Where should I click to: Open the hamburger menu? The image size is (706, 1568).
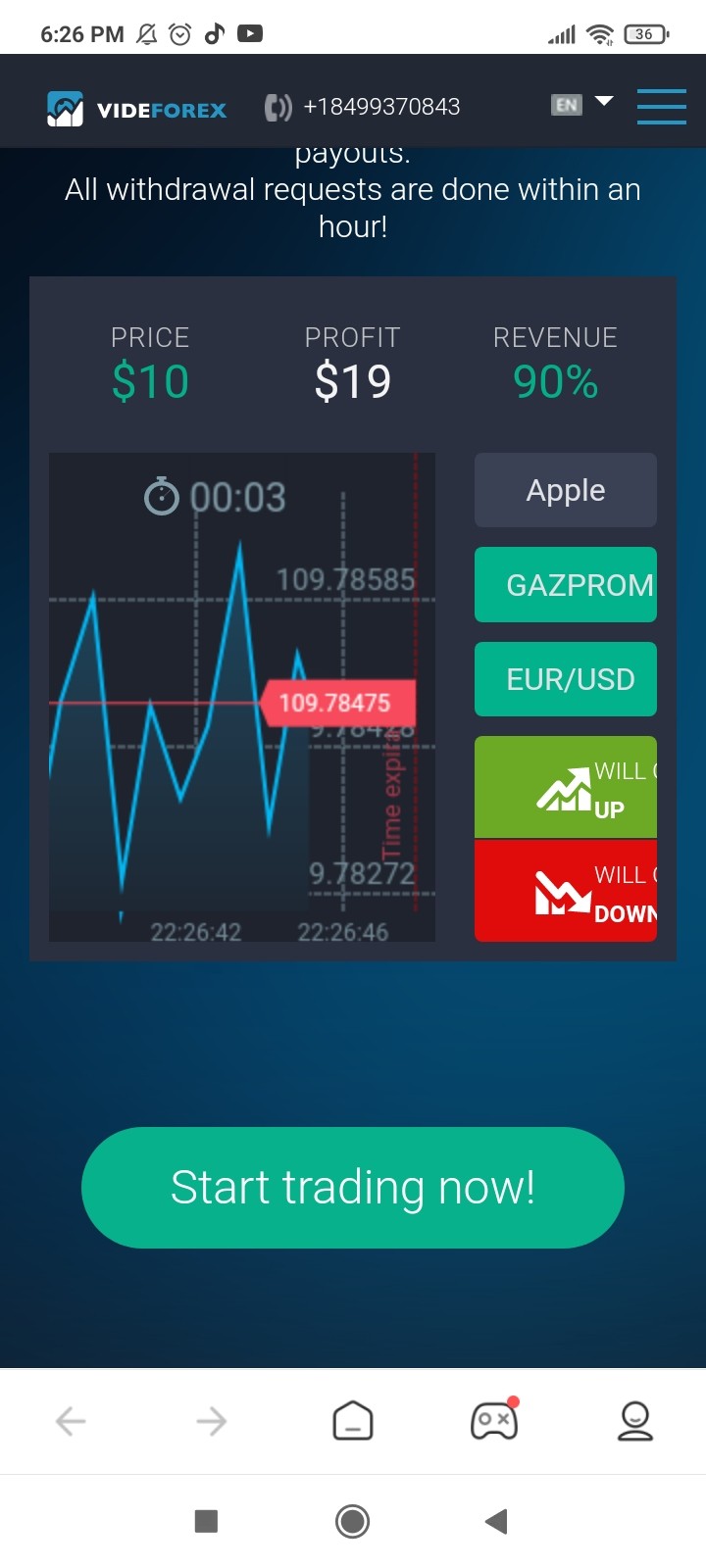tap(661, 106)
